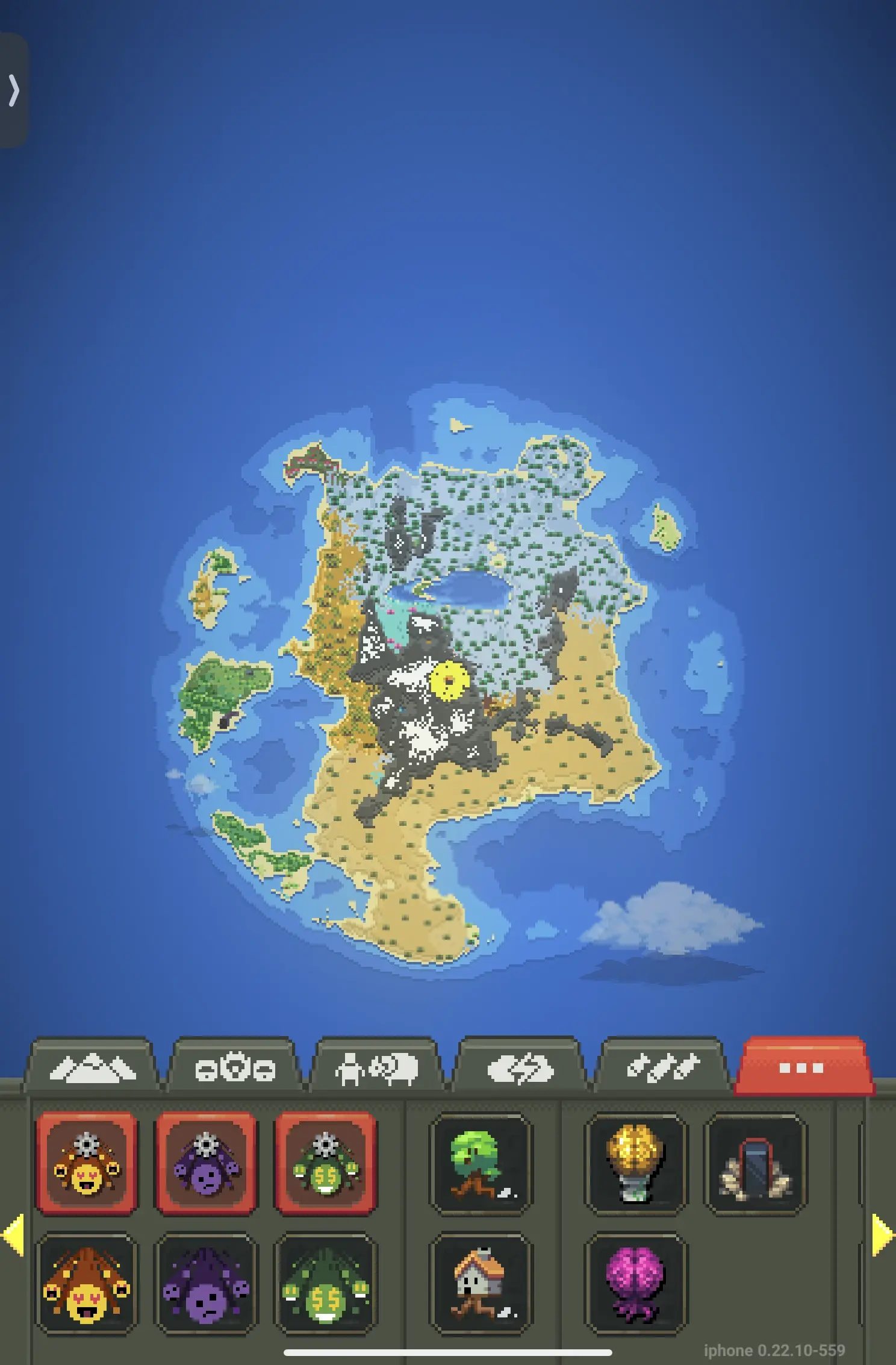Select the golden brain power
Screen dimensions: 896x1365
click(x=636, y=1163)
